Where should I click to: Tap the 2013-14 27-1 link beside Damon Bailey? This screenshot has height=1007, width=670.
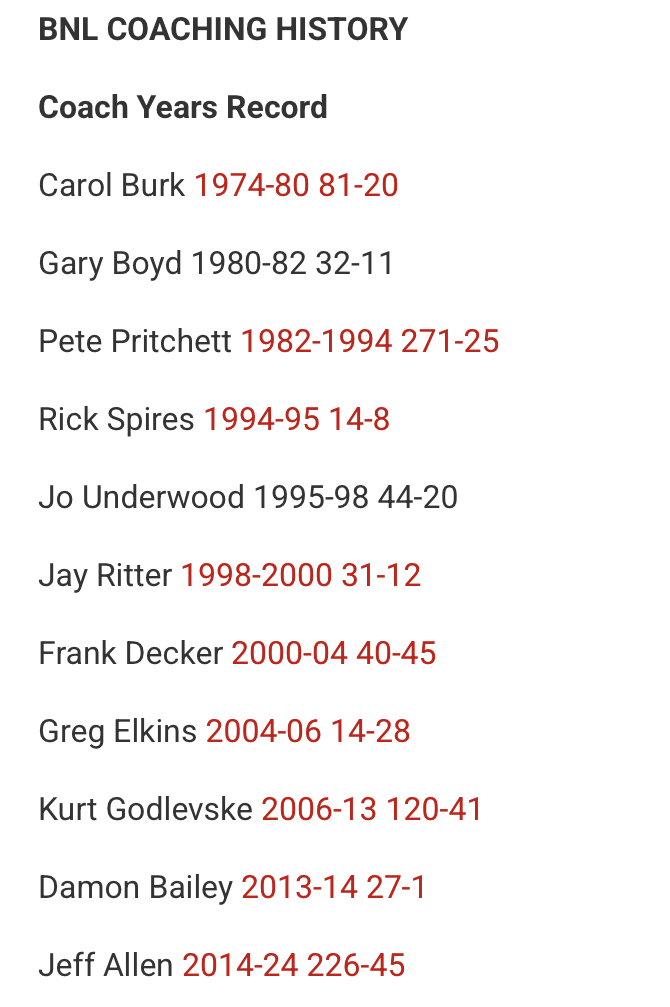pyautogui.click(x=334, y=887)
